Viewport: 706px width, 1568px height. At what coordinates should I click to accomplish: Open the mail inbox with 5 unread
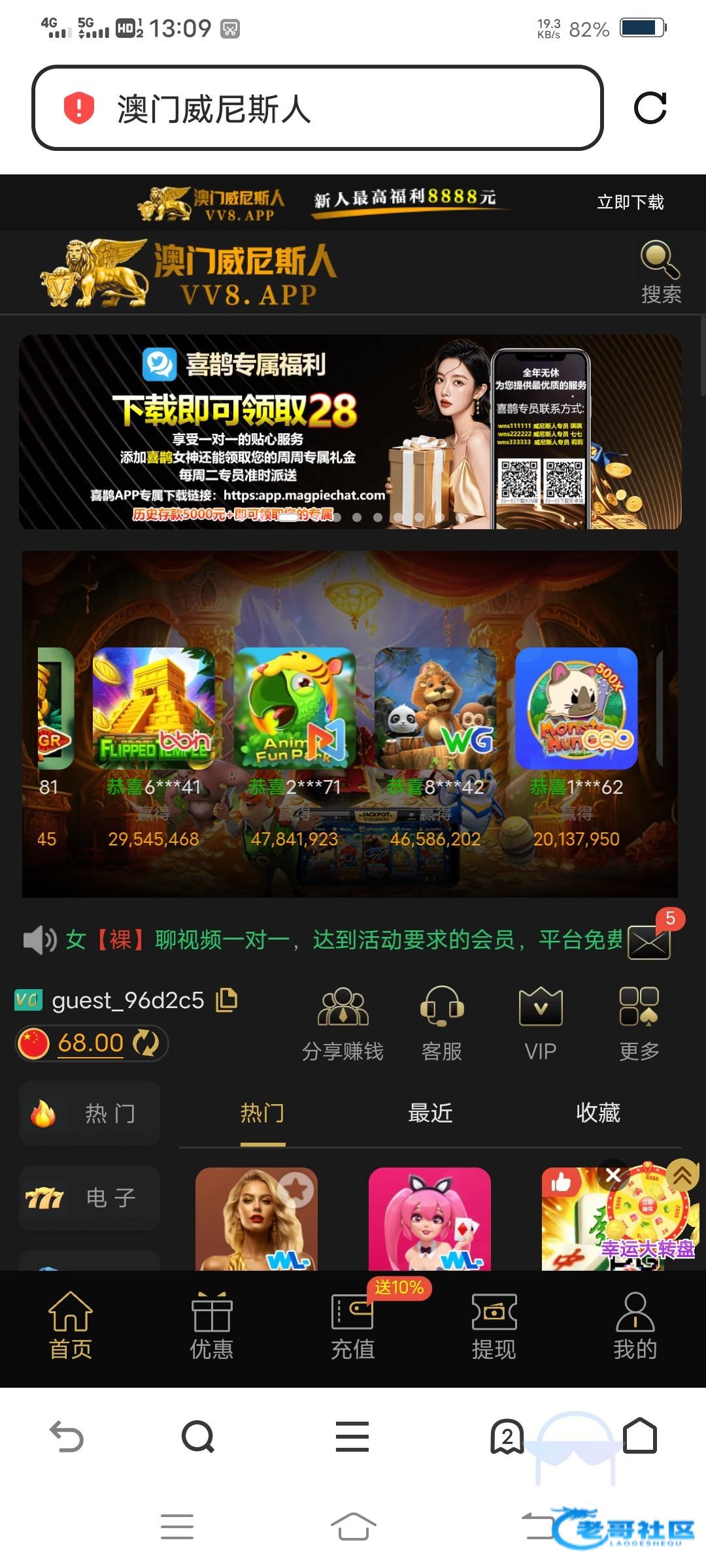[x=649, y=942]
